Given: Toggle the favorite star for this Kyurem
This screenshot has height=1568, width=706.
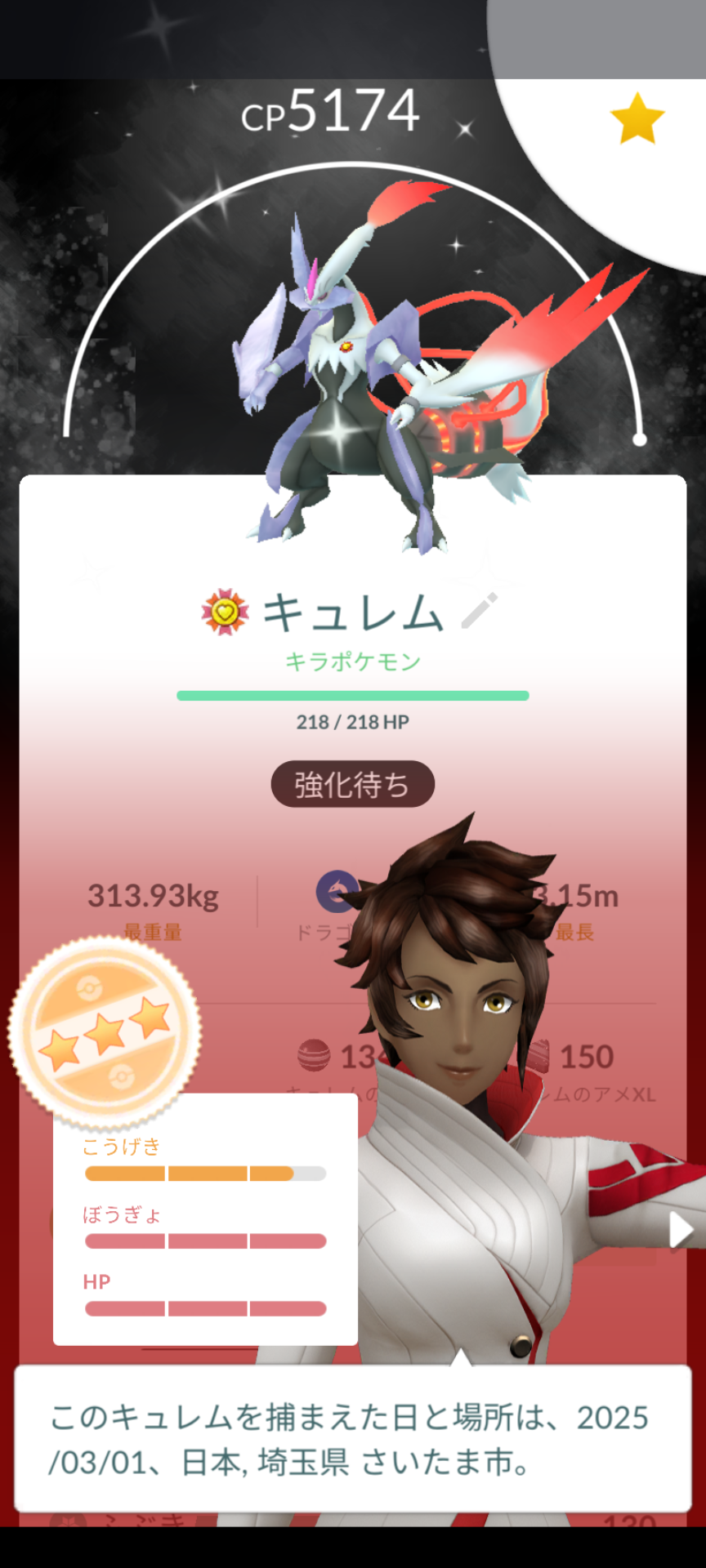Looking at the screenshot, I should click(637, 118).
